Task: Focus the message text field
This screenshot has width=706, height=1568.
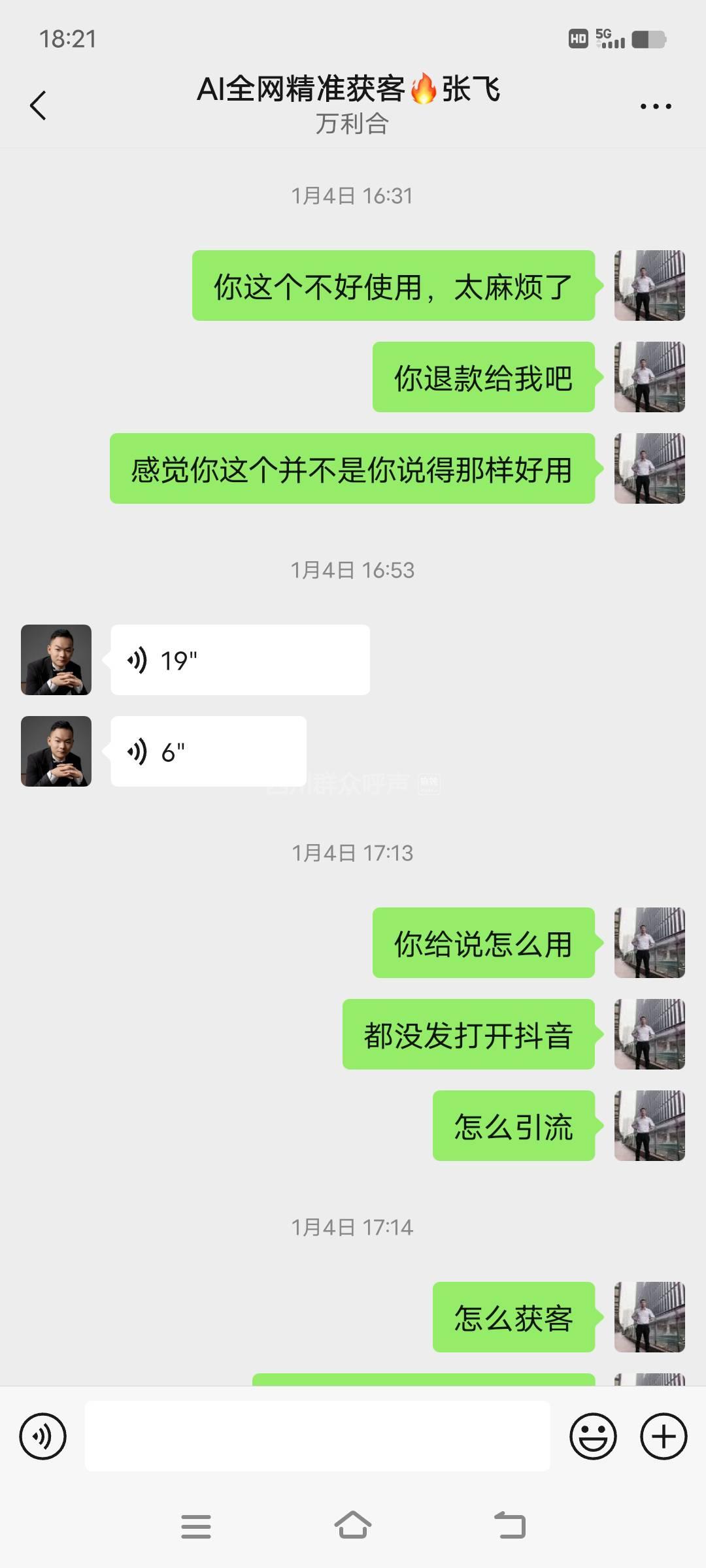Action: click(x=317, y=1436)
